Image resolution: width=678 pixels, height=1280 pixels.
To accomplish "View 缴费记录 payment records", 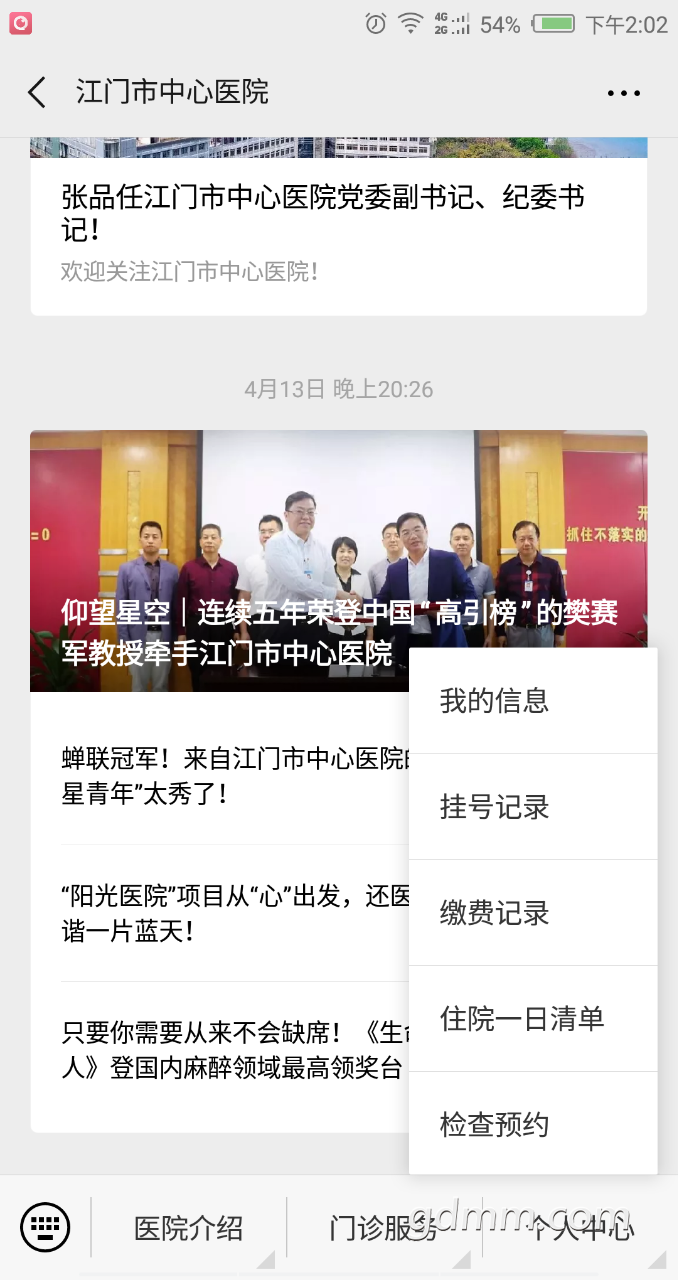I will (533, 913).
